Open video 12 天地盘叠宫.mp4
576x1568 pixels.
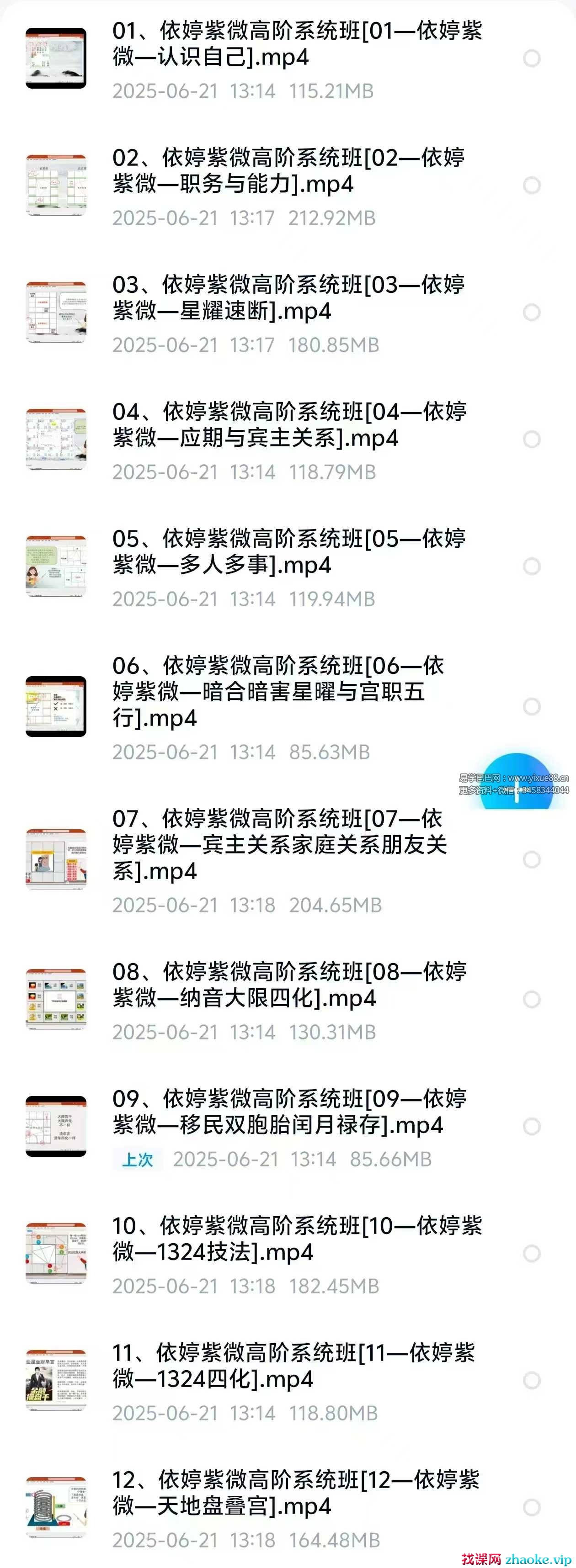tap(296, 1493)
